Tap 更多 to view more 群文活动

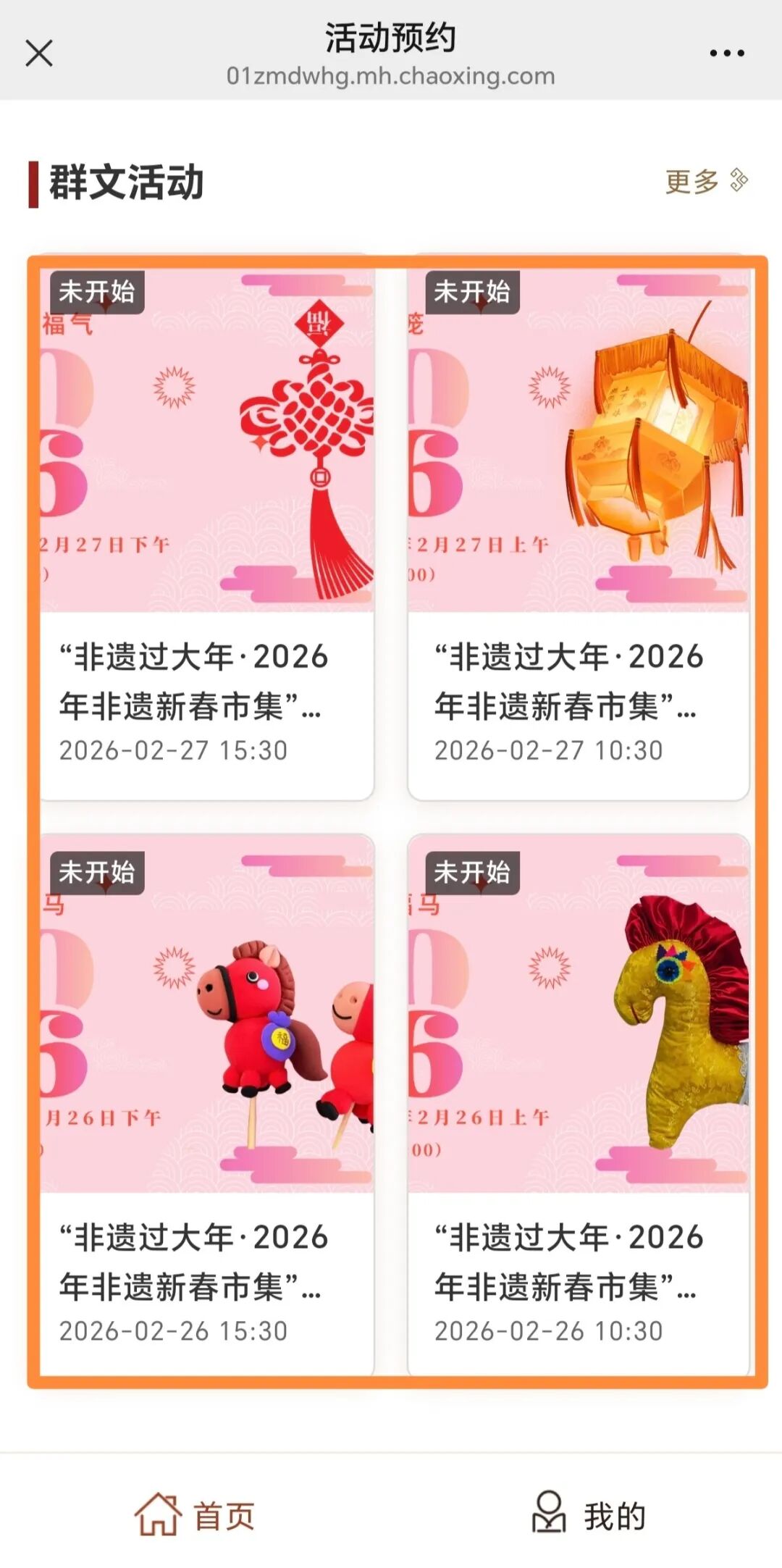(705, 181)
